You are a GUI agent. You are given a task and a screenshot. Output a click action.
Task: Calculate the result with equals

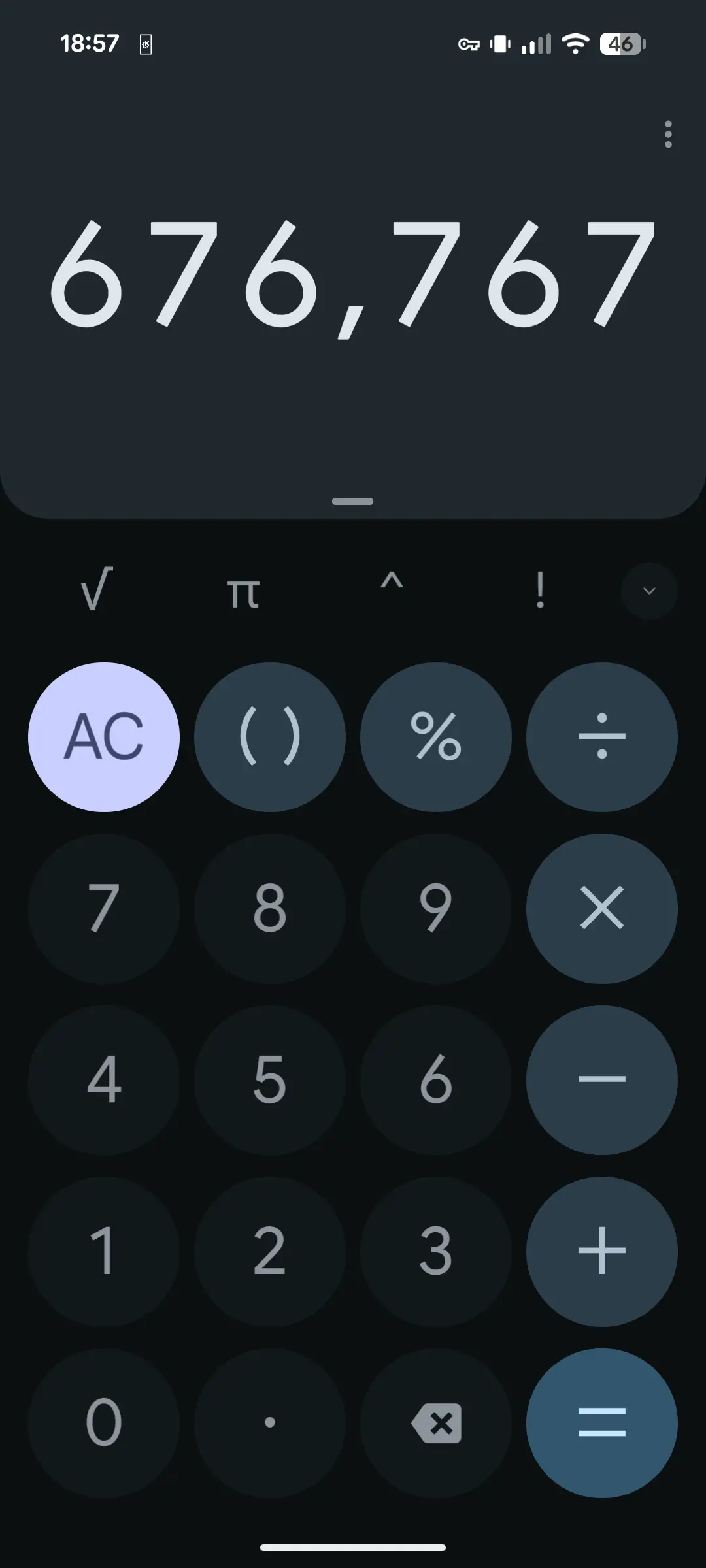coord(602,1423)
